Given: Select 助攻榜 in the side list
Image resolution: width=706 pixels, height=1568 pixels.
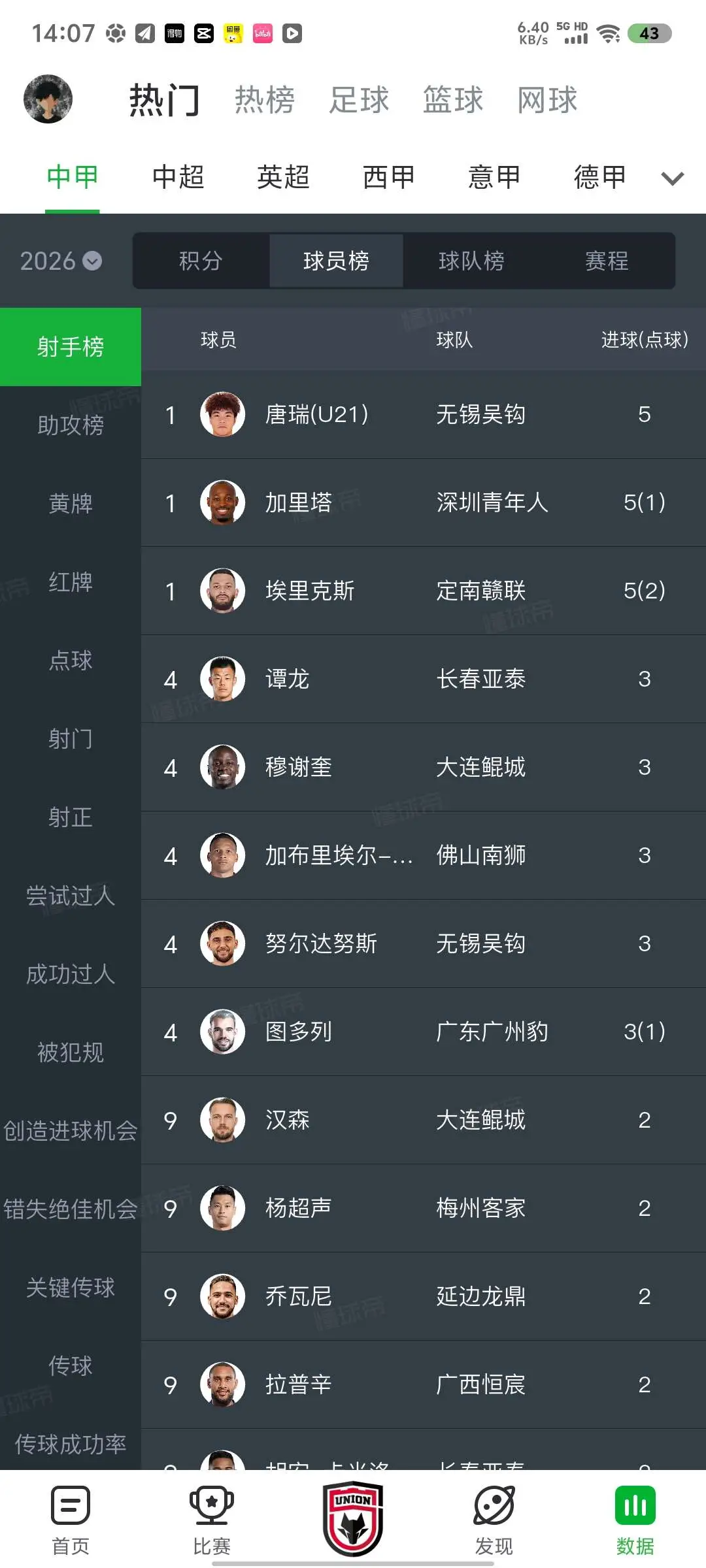Looking at the screenshot, I should coord(71,425).
